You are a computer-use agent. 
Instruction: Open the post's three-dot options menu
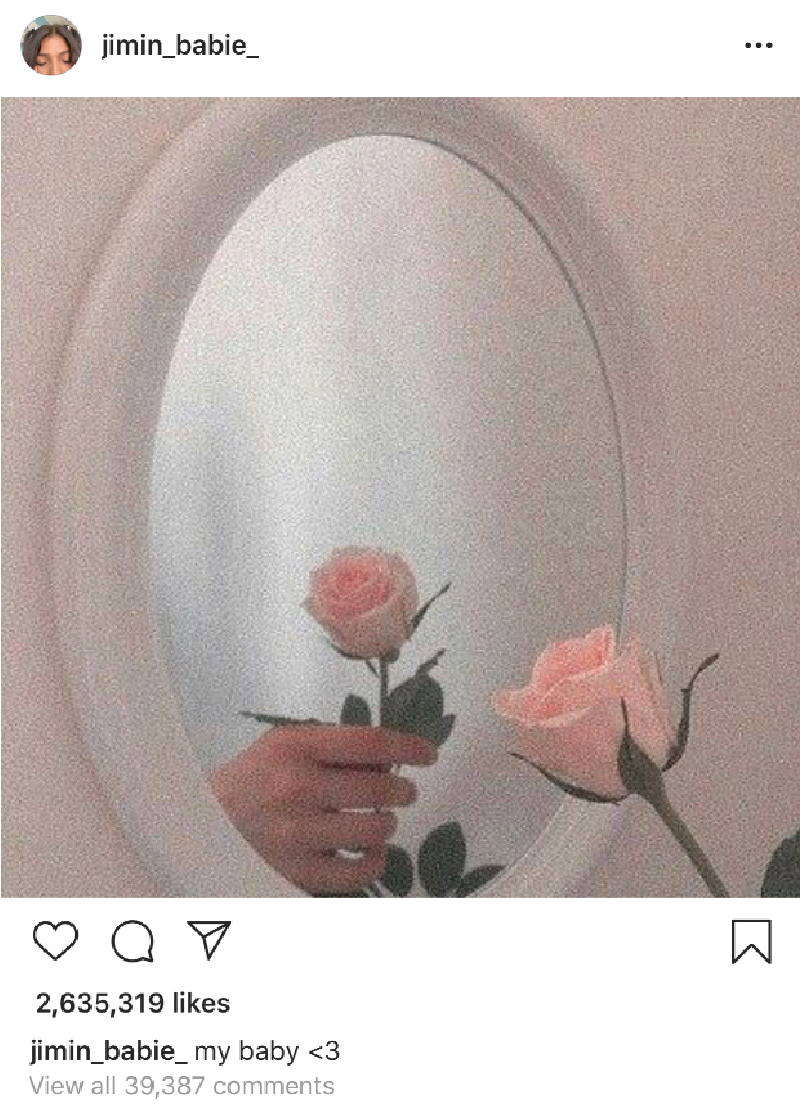pyautogui.click(x=759, y=46)
